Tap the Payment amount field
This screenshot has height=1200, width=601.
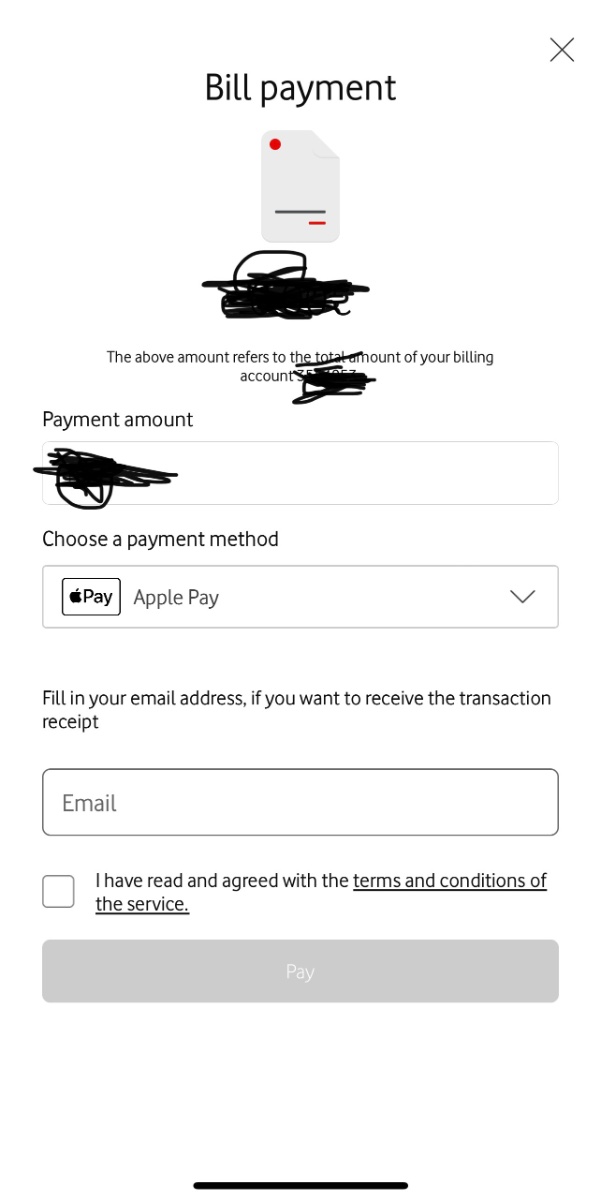300,473
